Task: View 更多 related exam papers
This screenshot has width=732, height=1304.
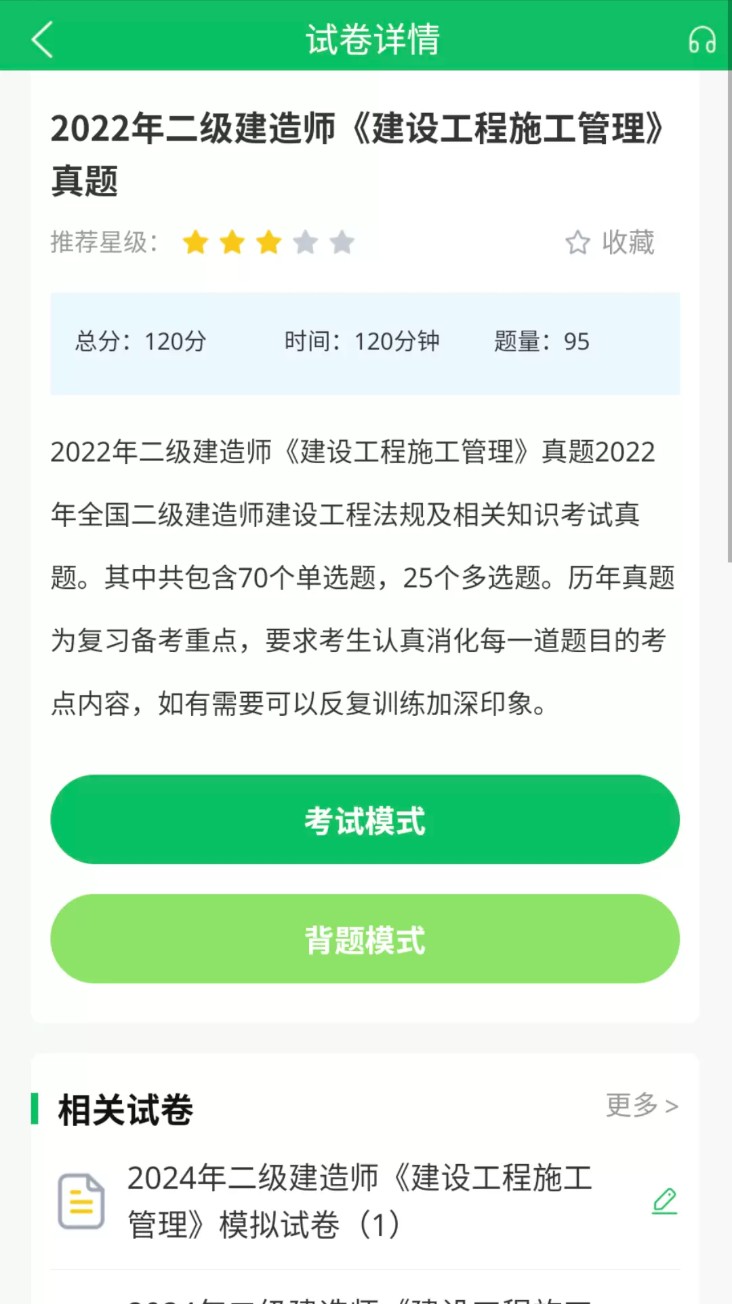Action: coord(641,1105)
